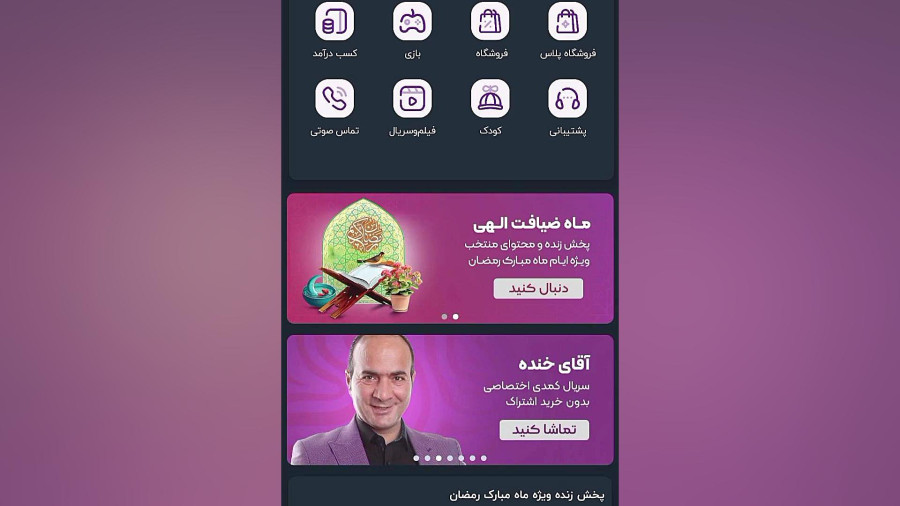Screen dimensions: 900x506
Task: Select first page dot of Ramadan banner
Action: coord(444,316)
